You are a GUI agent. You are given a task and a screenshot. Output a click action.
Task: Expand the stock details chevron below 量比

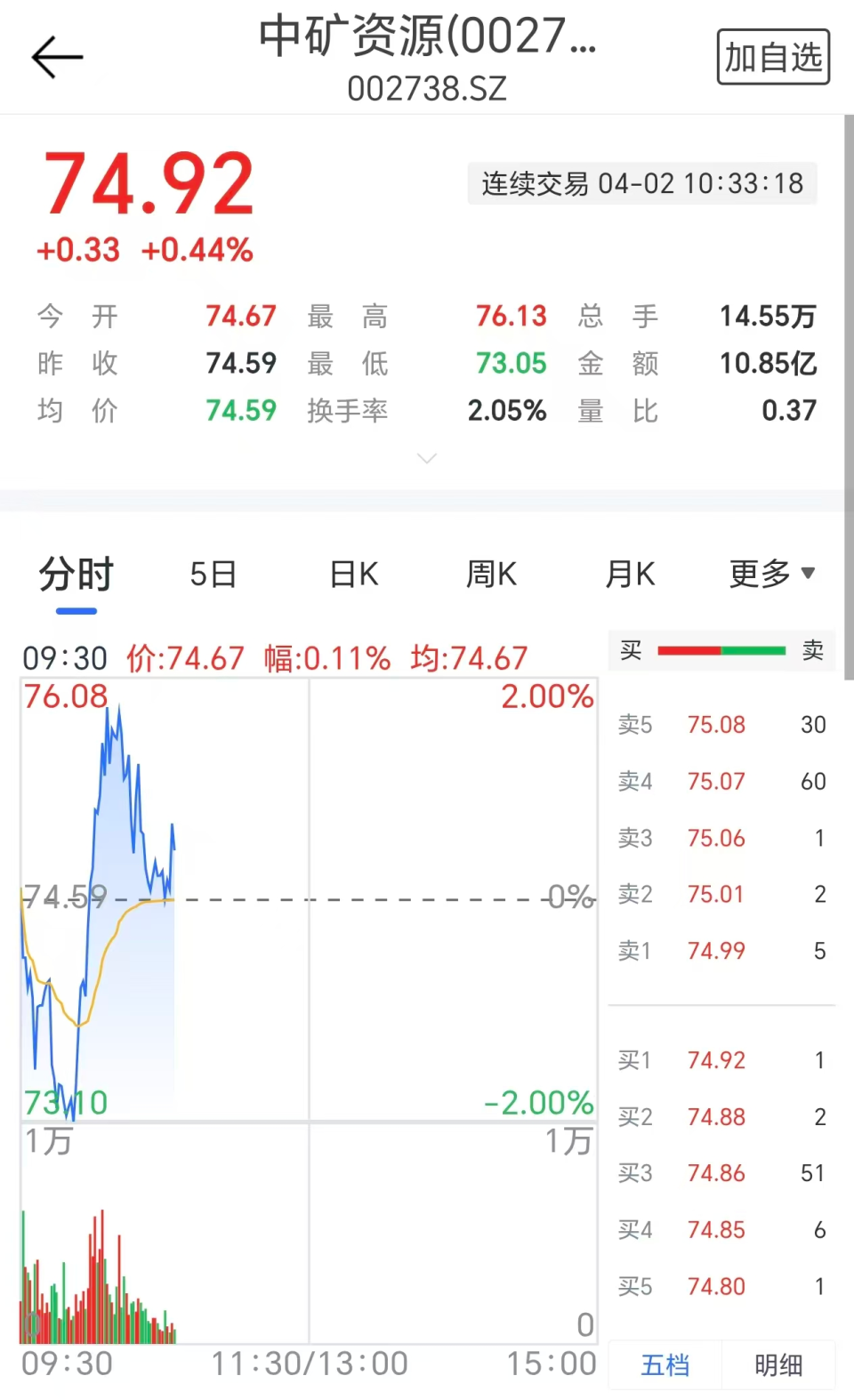(x=427, y=457)
